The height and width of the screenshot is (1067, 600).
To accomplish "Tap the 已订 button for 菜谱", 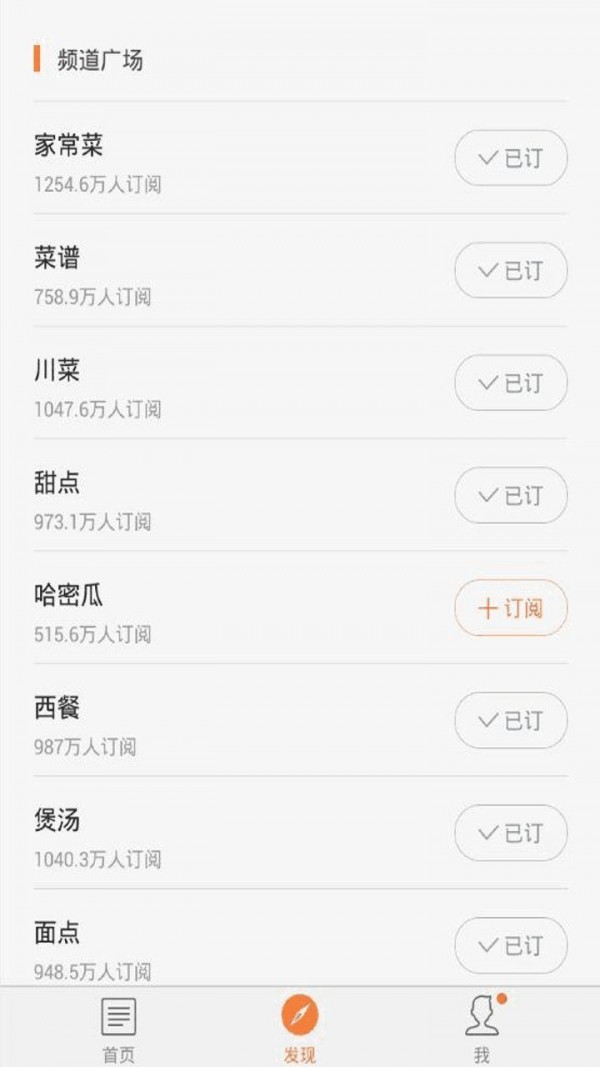I will [x=511, y=270].
